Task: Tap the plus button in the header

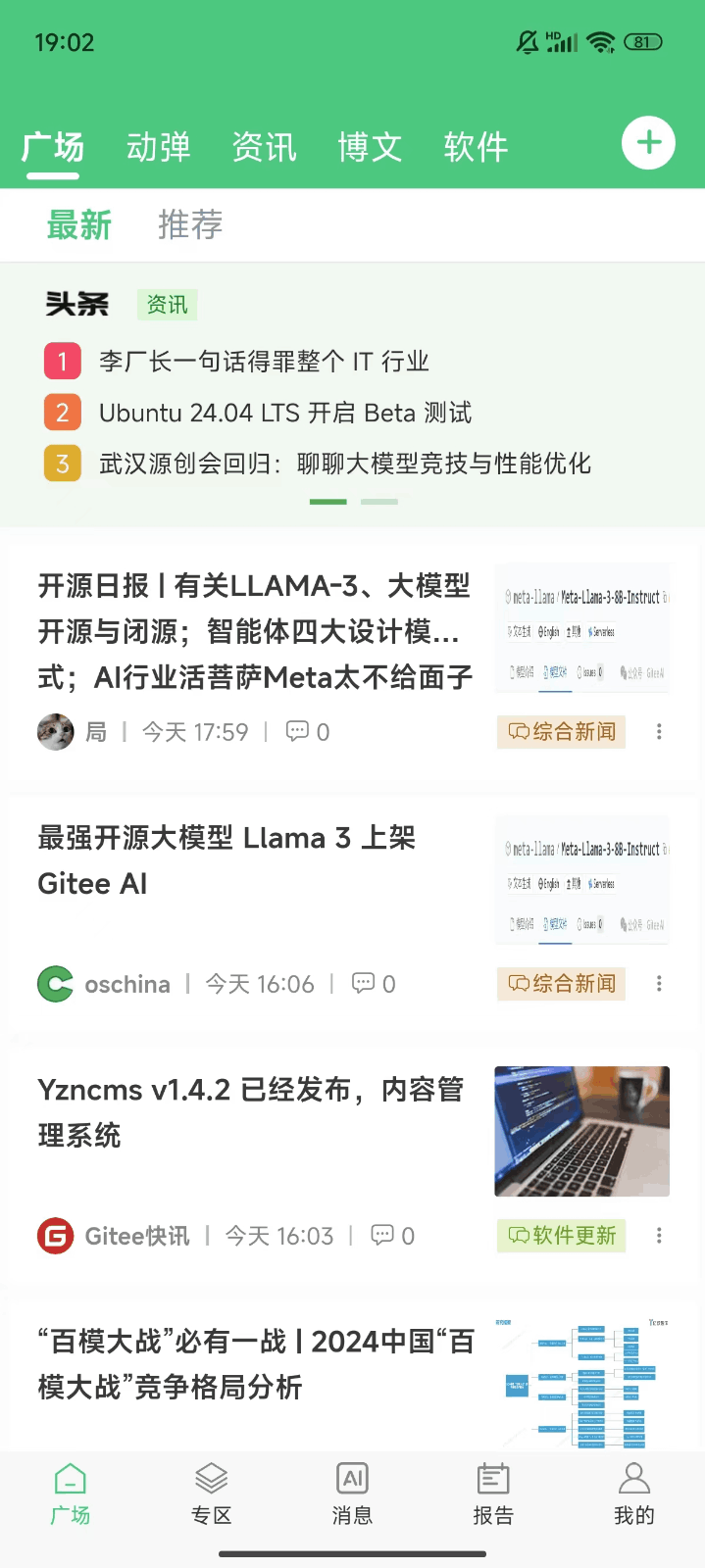Action: point(648,143)
